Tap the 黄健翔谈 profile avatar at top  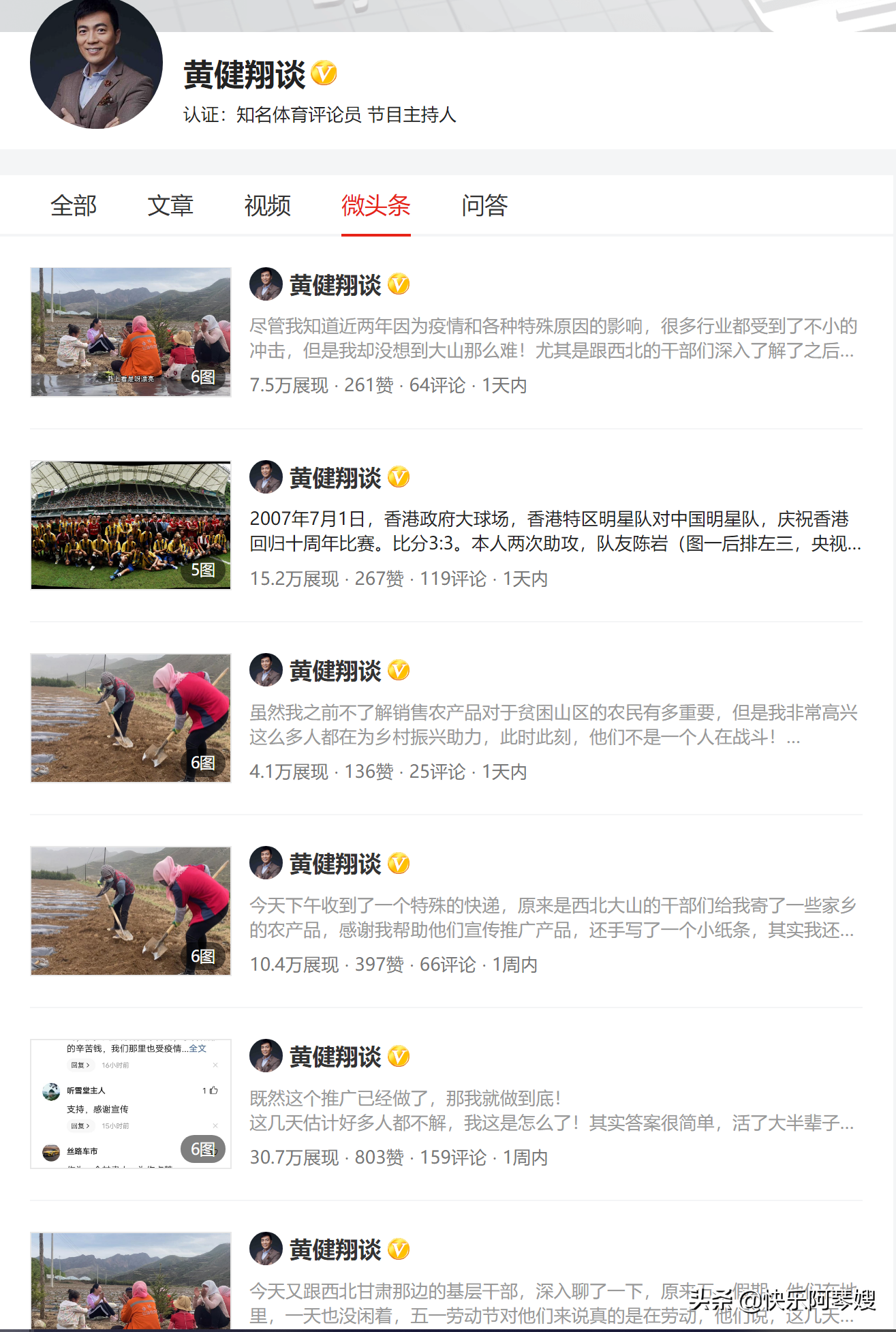[x=96, y=63]
